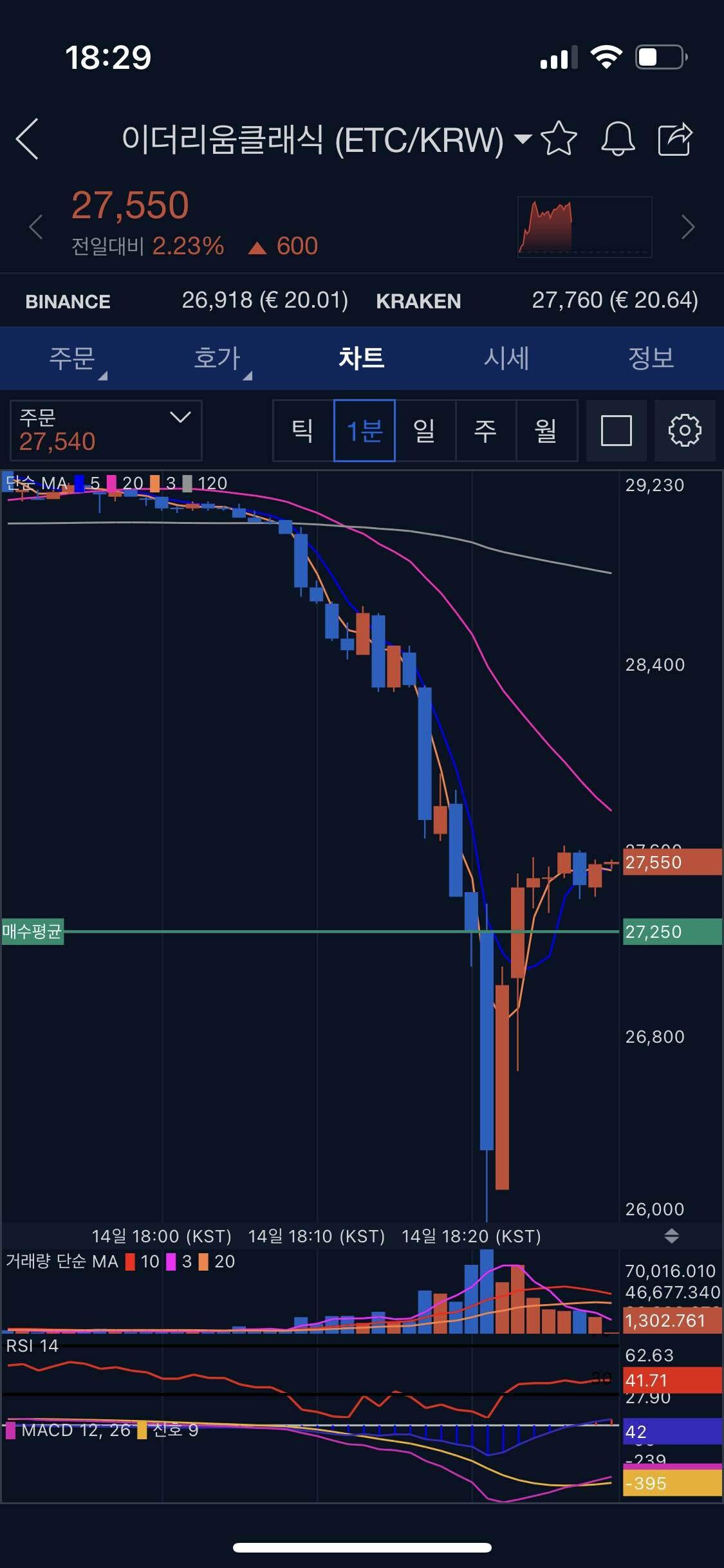The width and height of the screenshot is (724, 1568).
Task: Select the 주 chart interval
Action: 485,430
